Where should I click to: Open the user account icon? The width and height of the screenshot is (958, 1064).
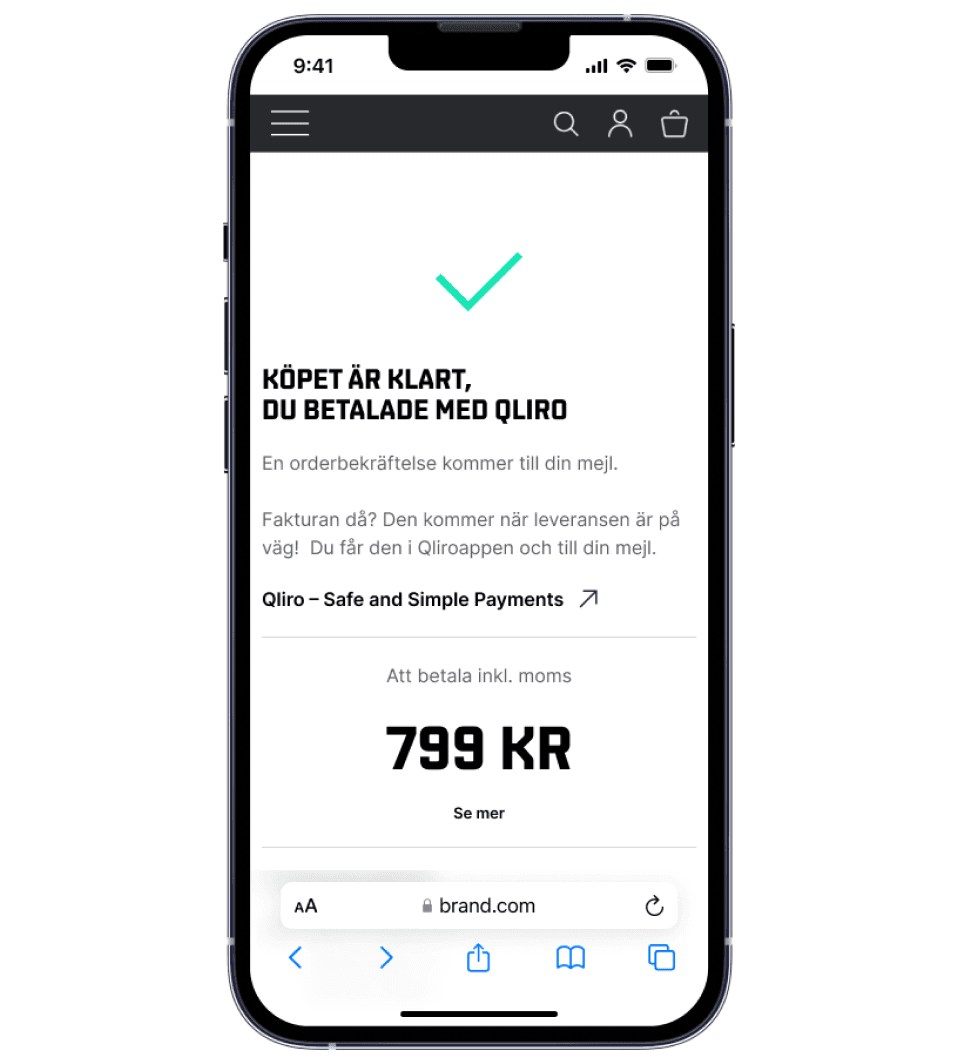(620, 124)
